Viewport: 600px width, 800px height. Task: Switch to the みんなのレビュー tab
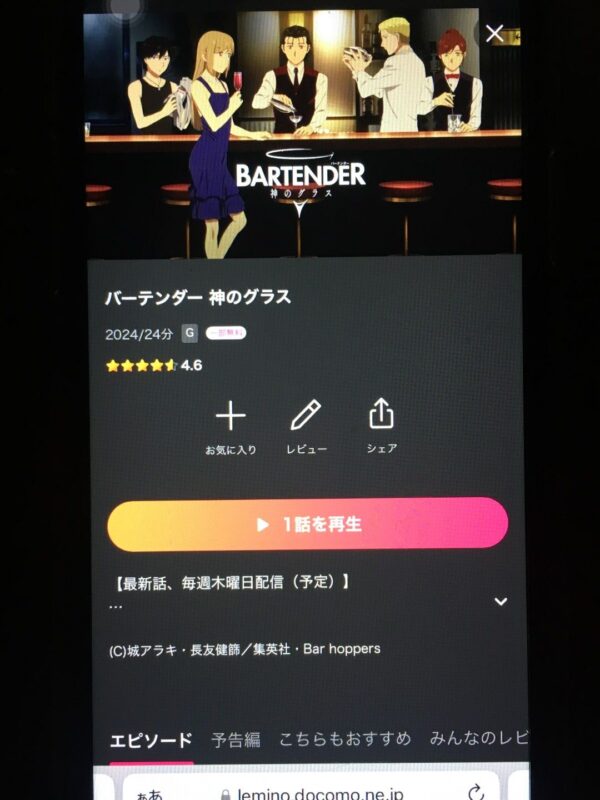coord(478,740)
